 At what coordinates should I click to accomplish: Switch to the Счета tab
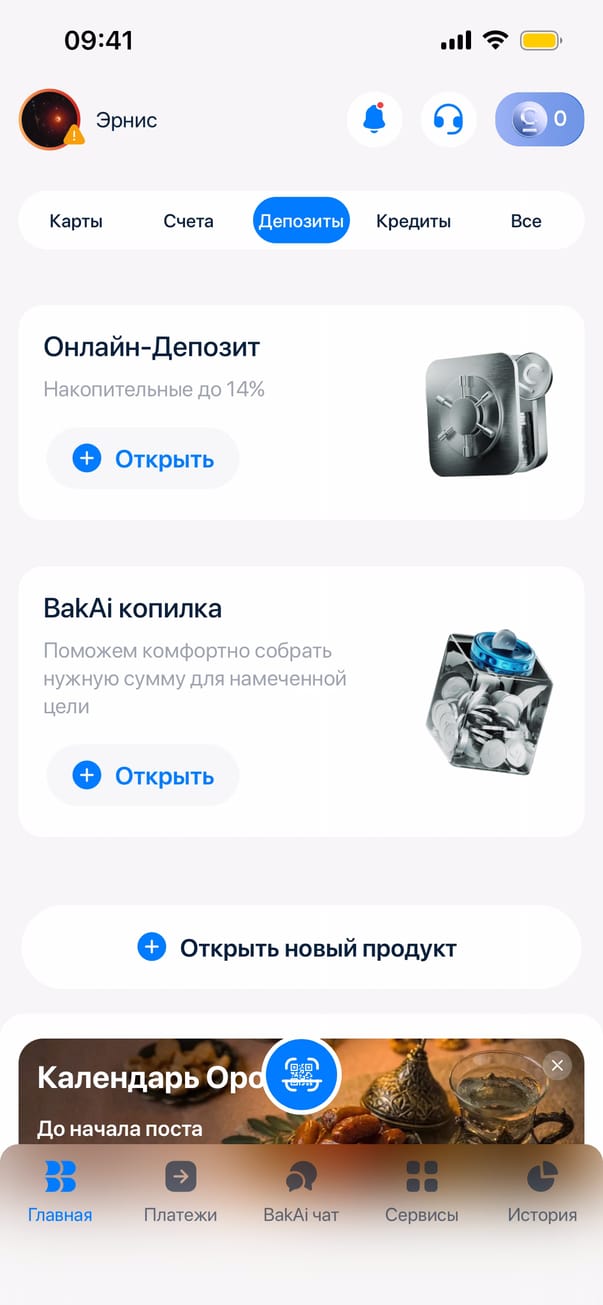[188, 221]
